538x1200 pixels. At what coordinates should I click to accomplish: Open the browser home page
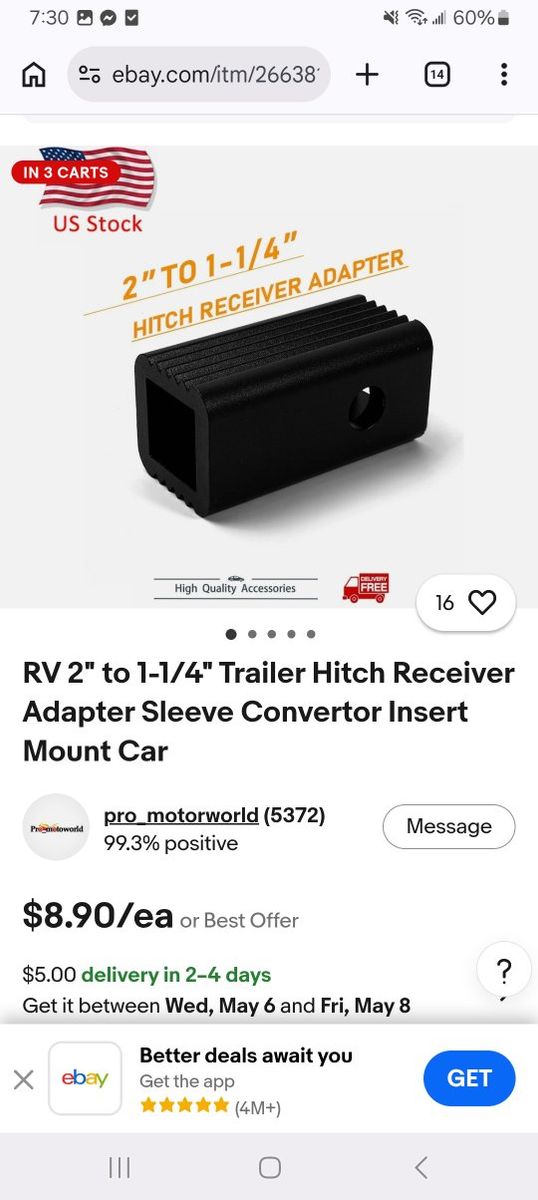coord(34,75)
